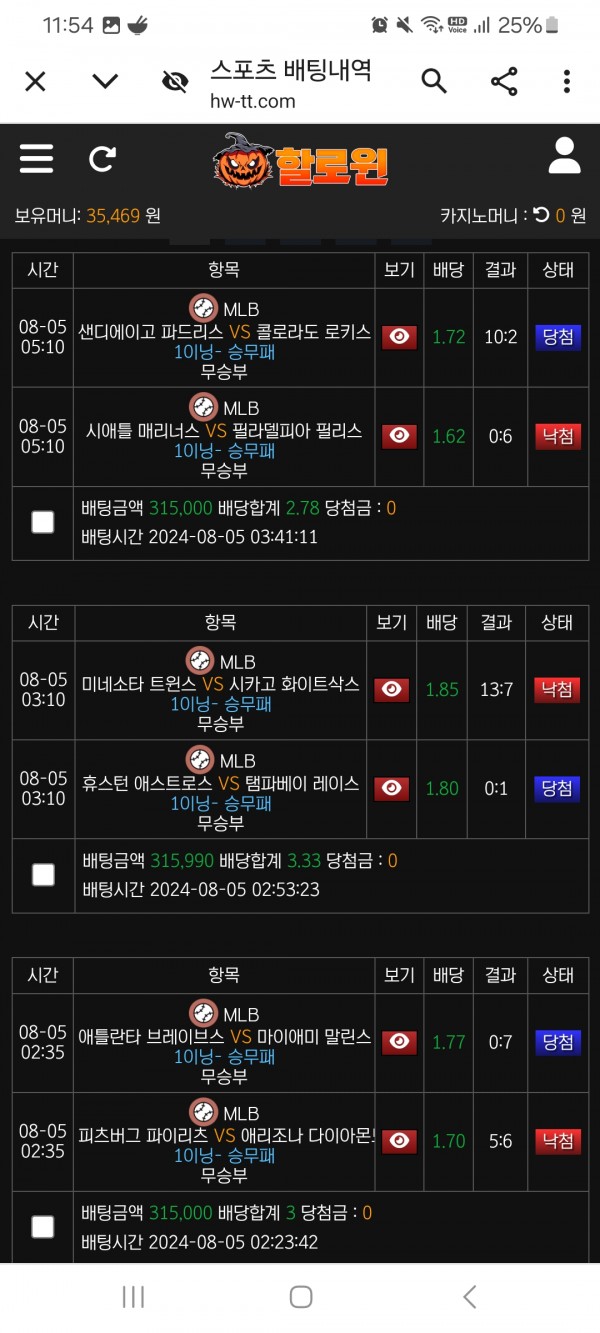The width and height of the screenshot is (600, 1333).
Task: Check the bet placed at 02:53:23
Action: (x=43, y=875)
